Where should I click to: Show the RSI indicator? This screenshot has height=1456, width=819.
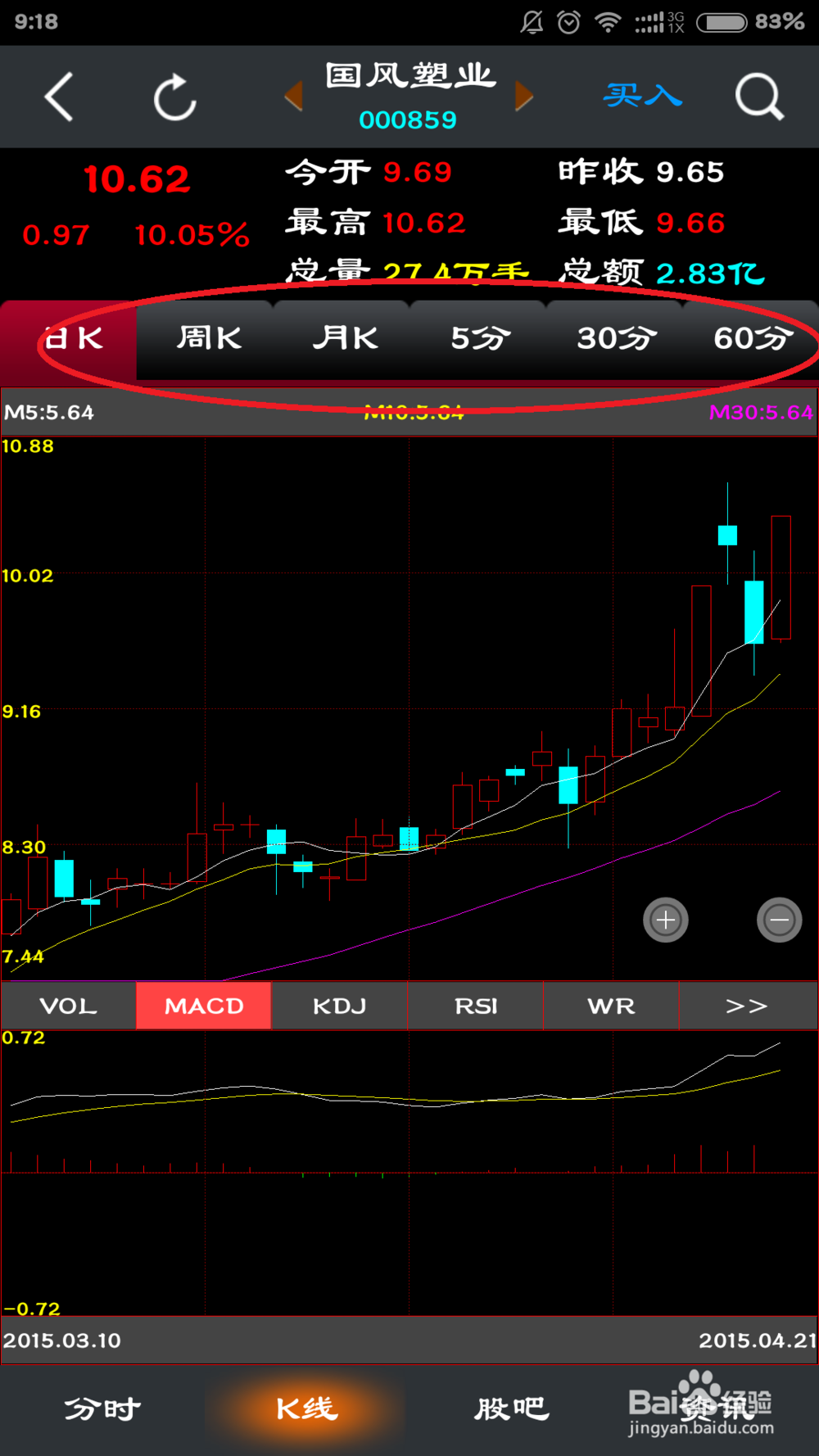pyautogui.click(x=475, y=1006)
